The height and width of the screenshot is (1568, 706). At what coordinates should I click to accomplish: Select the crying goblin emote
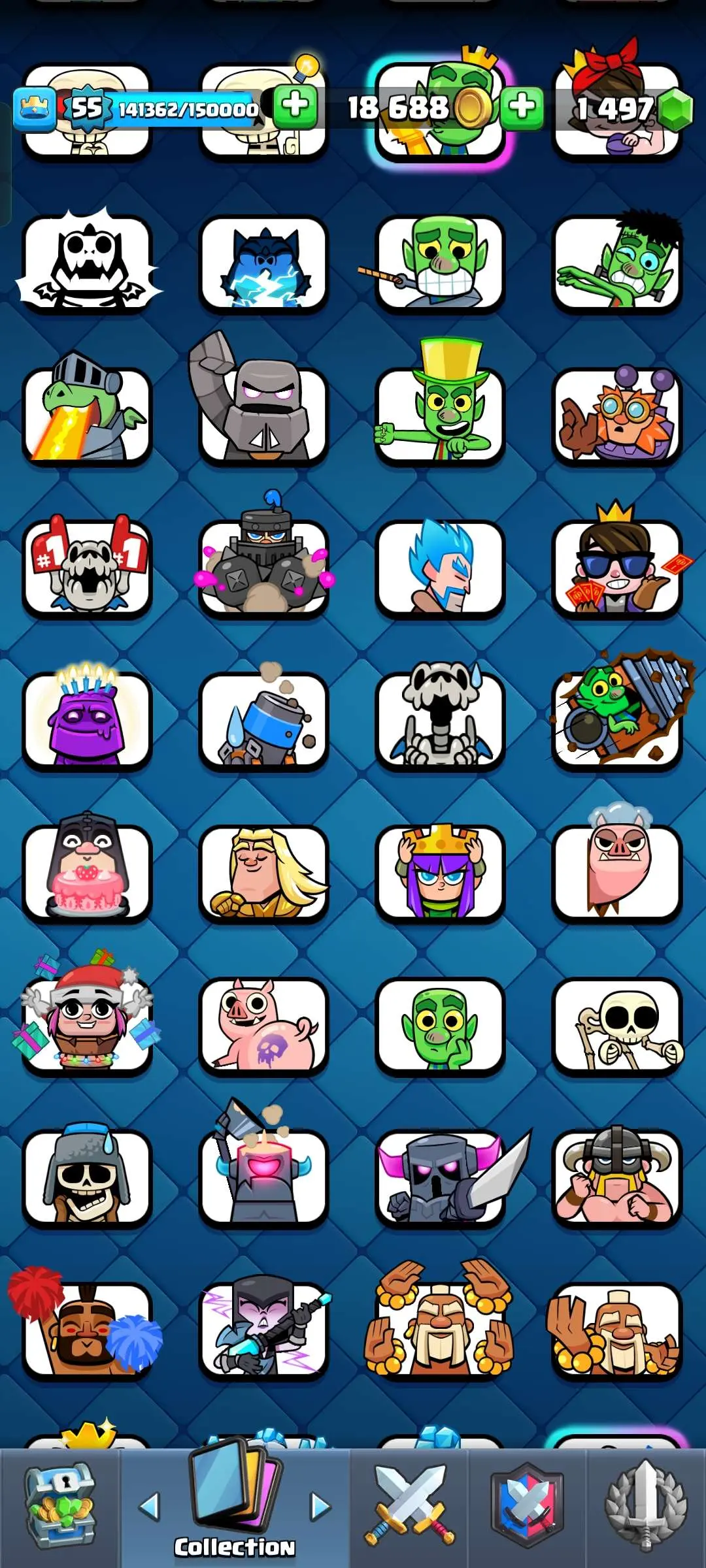click(441, 264)
